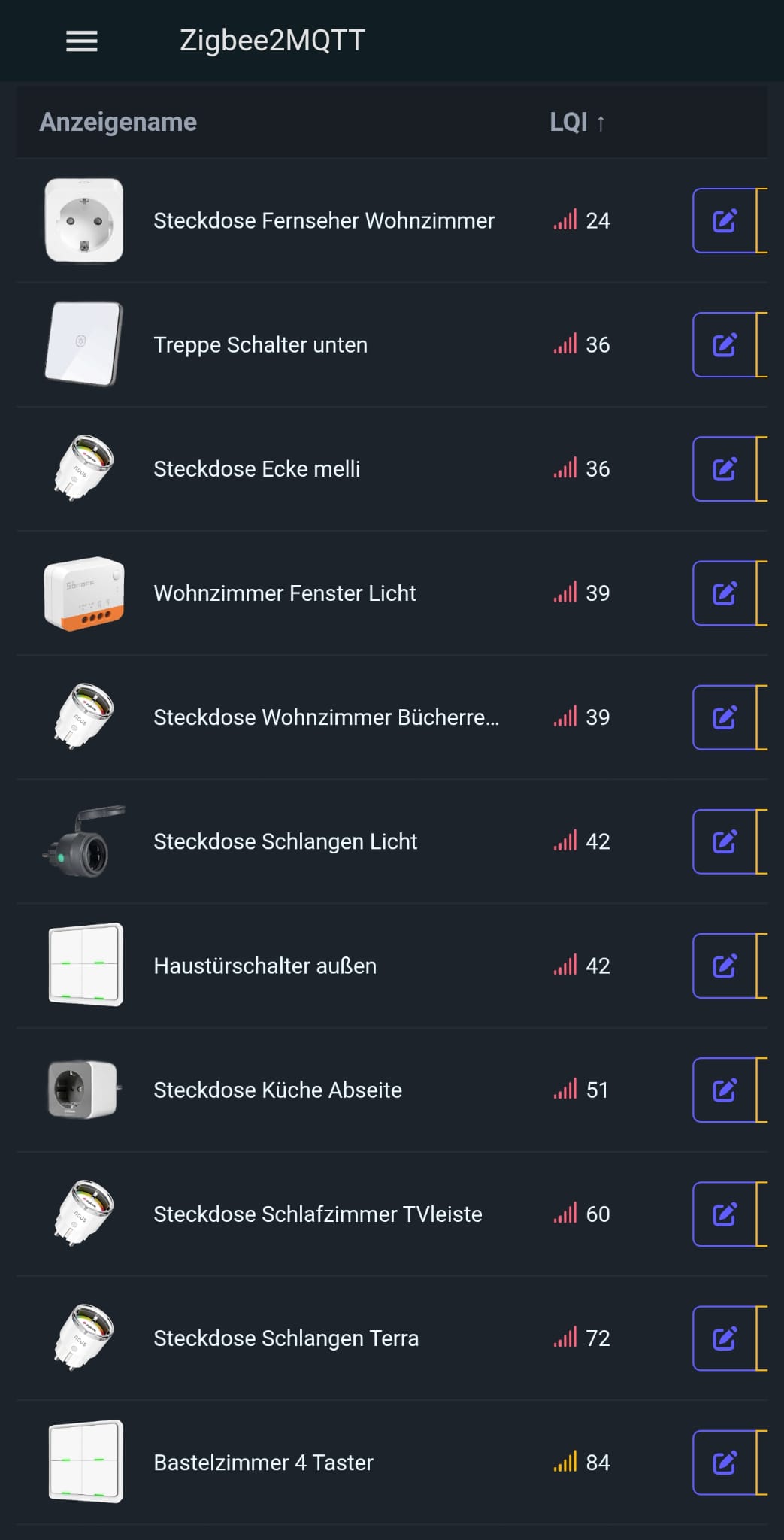This screenshot has height=1540, width=784.
Task: Open Steckdose Schlangen Terra device details
Action: pyautogui.click(x=286, y=1338)
